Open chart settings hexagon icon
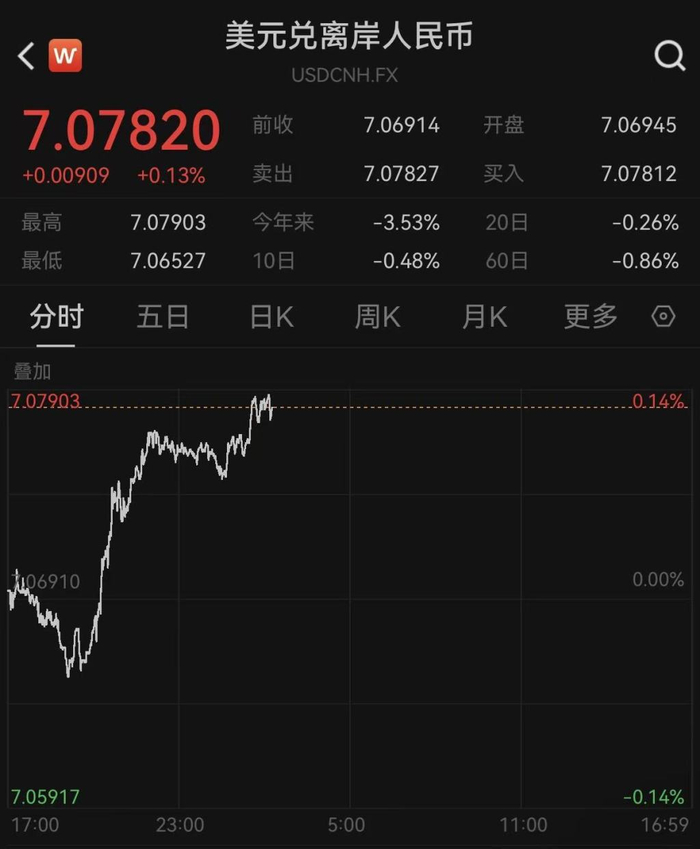Image resolution: width=700 pixels, height=849 pixels. pos(663,317)
